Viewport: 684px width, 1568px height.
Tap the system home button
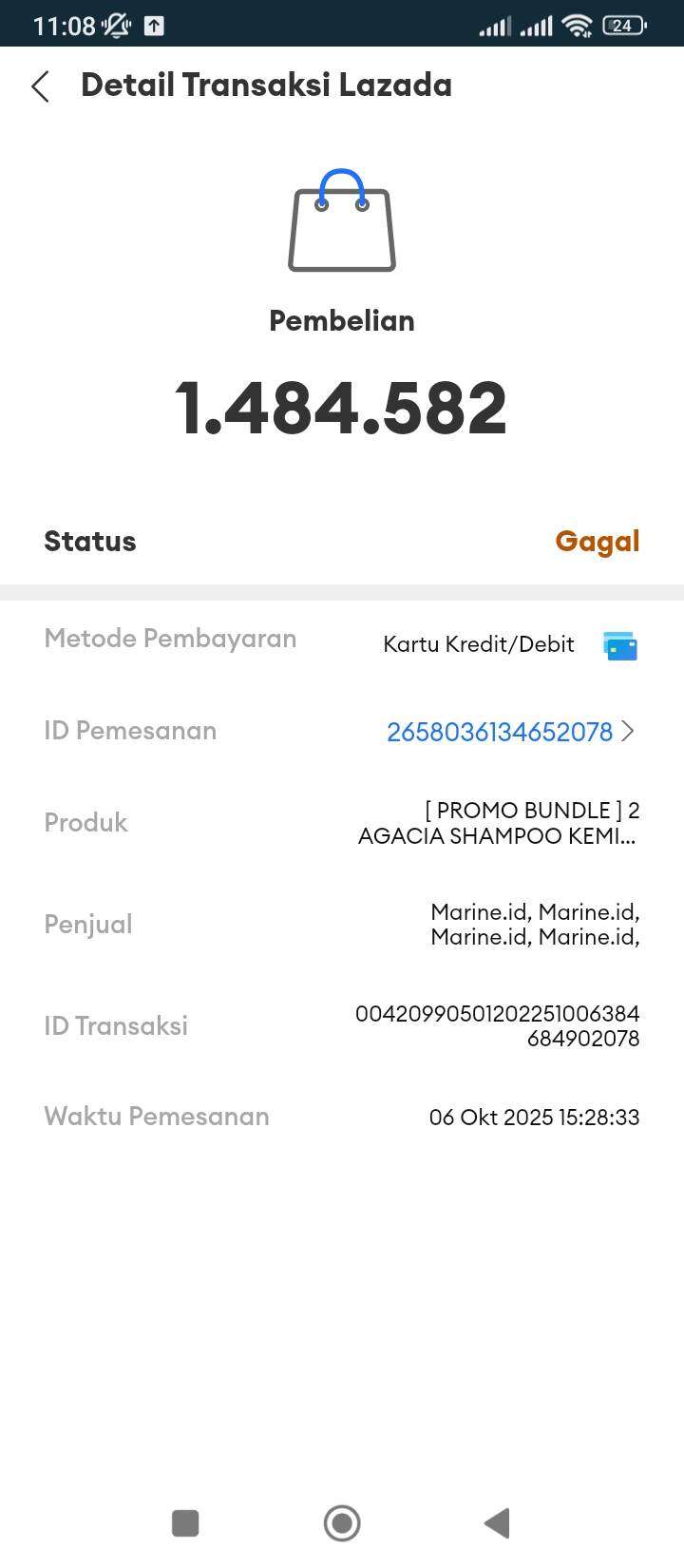[x=342, y=1523]
